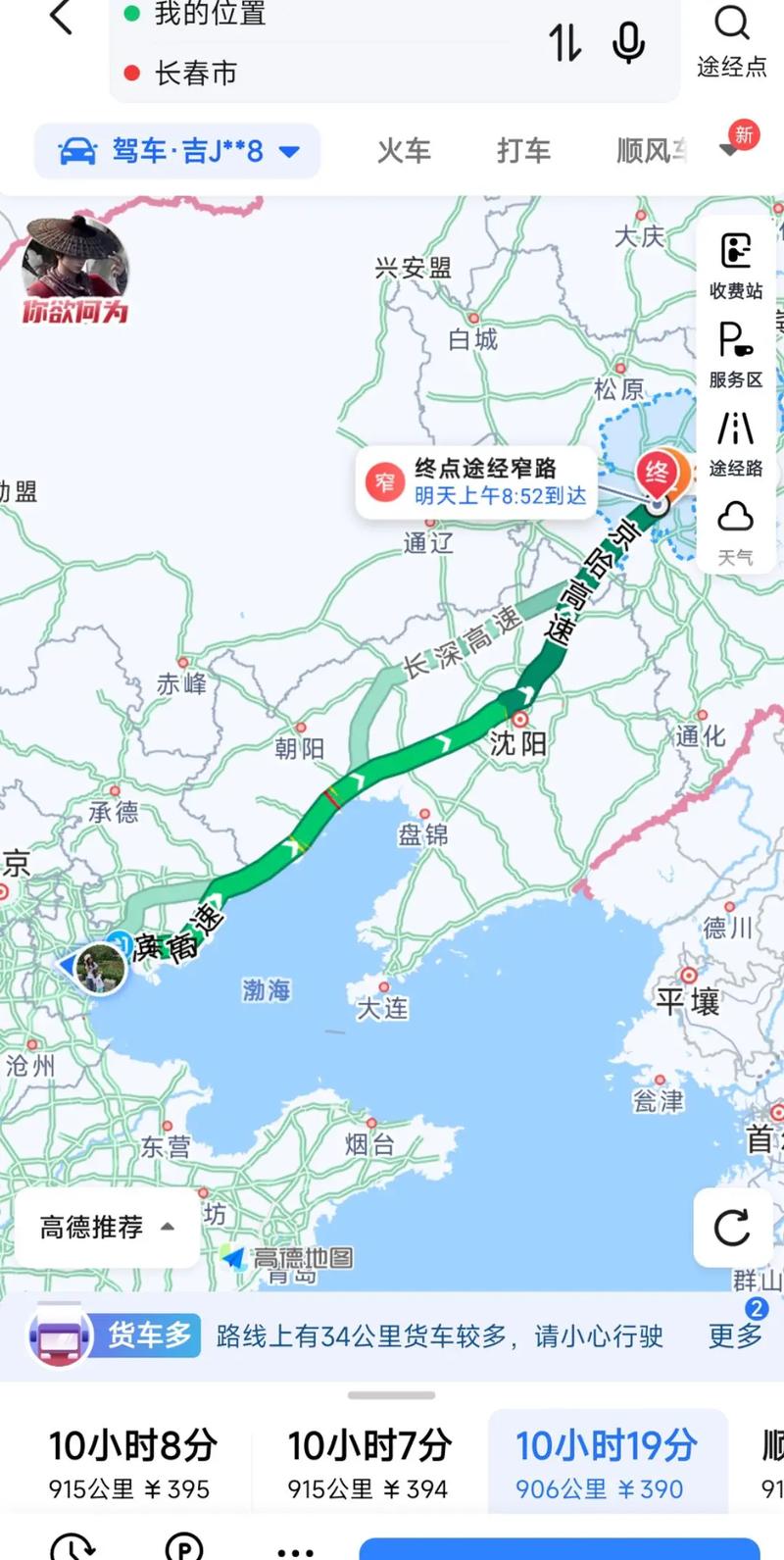The height and width of the screenshot is (1560, 784).
Task: Refresh the route with the circular arrow icon
Action: click(732, 1229)
